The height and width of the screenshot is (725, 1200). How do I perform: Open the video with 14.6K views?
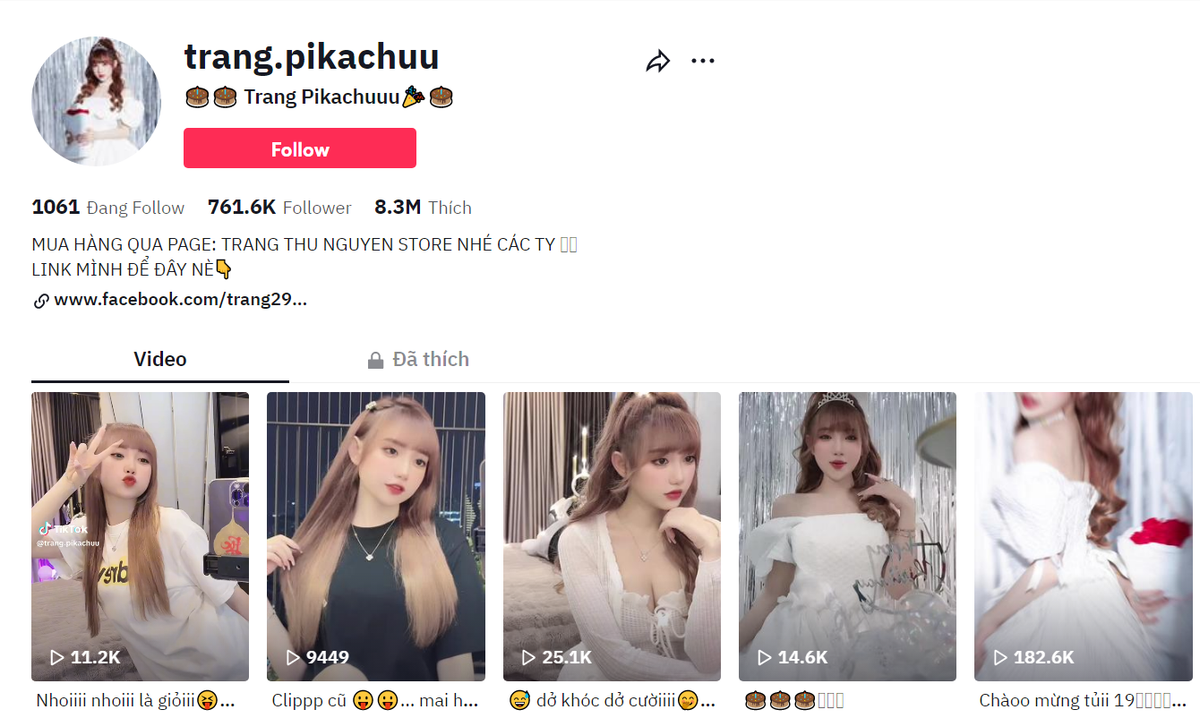pyautogui.click(x=847, y=535)
